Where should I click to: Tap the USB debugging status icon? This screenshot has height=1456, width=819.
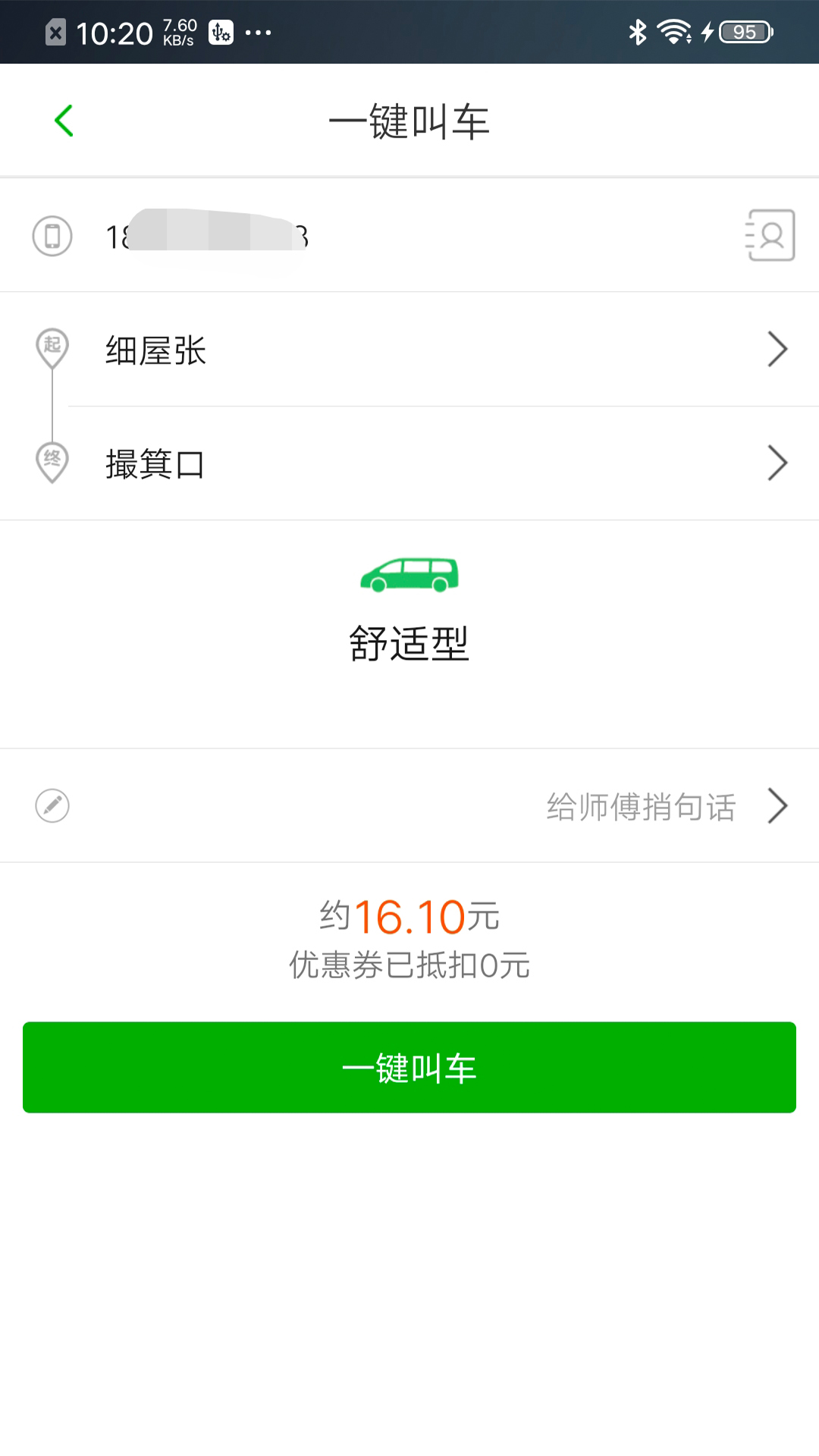pos(221,33)
